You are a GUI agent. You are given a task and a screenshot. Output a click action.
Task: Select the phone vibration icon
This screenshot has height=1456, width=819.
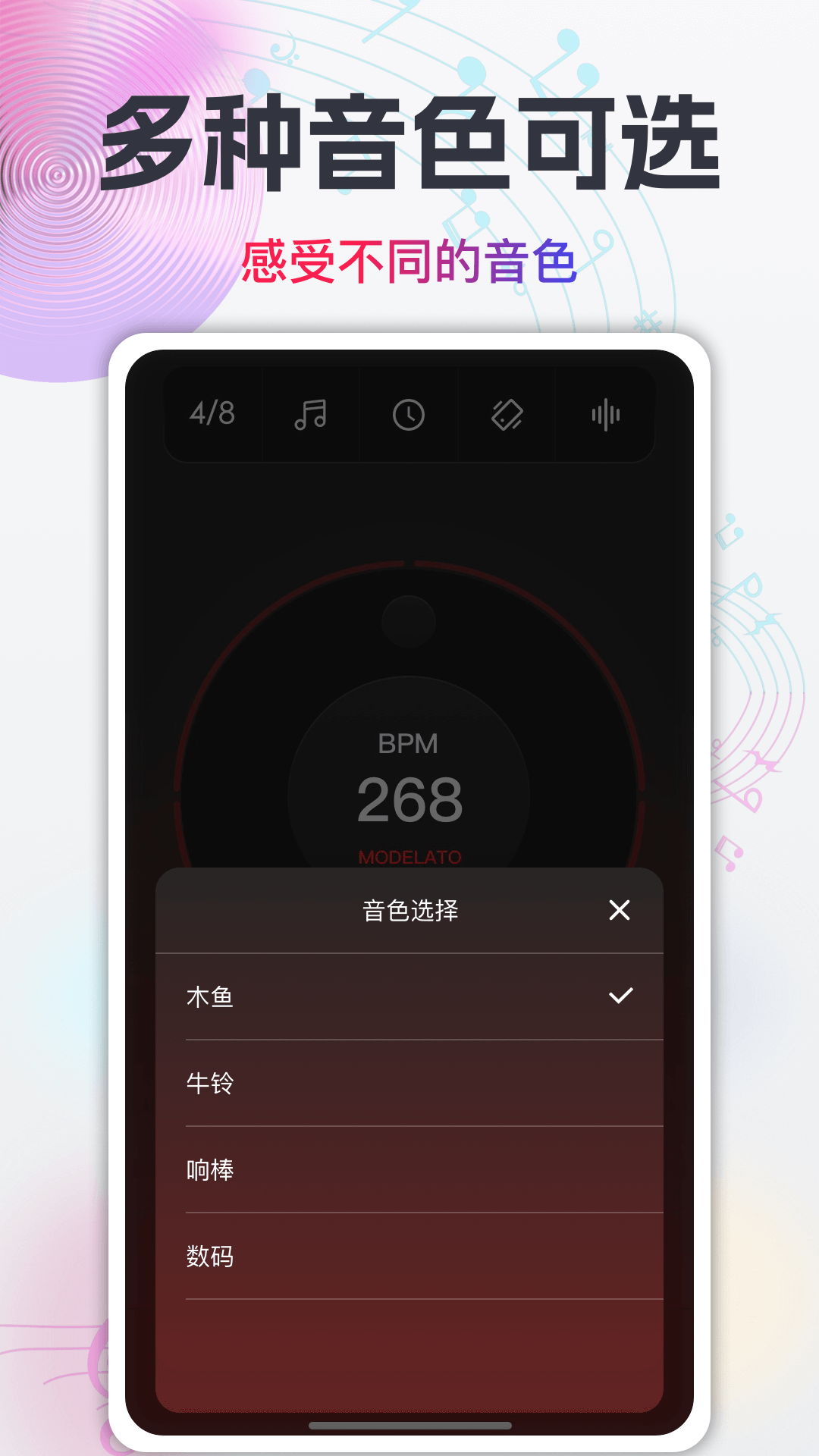[507, 414]
